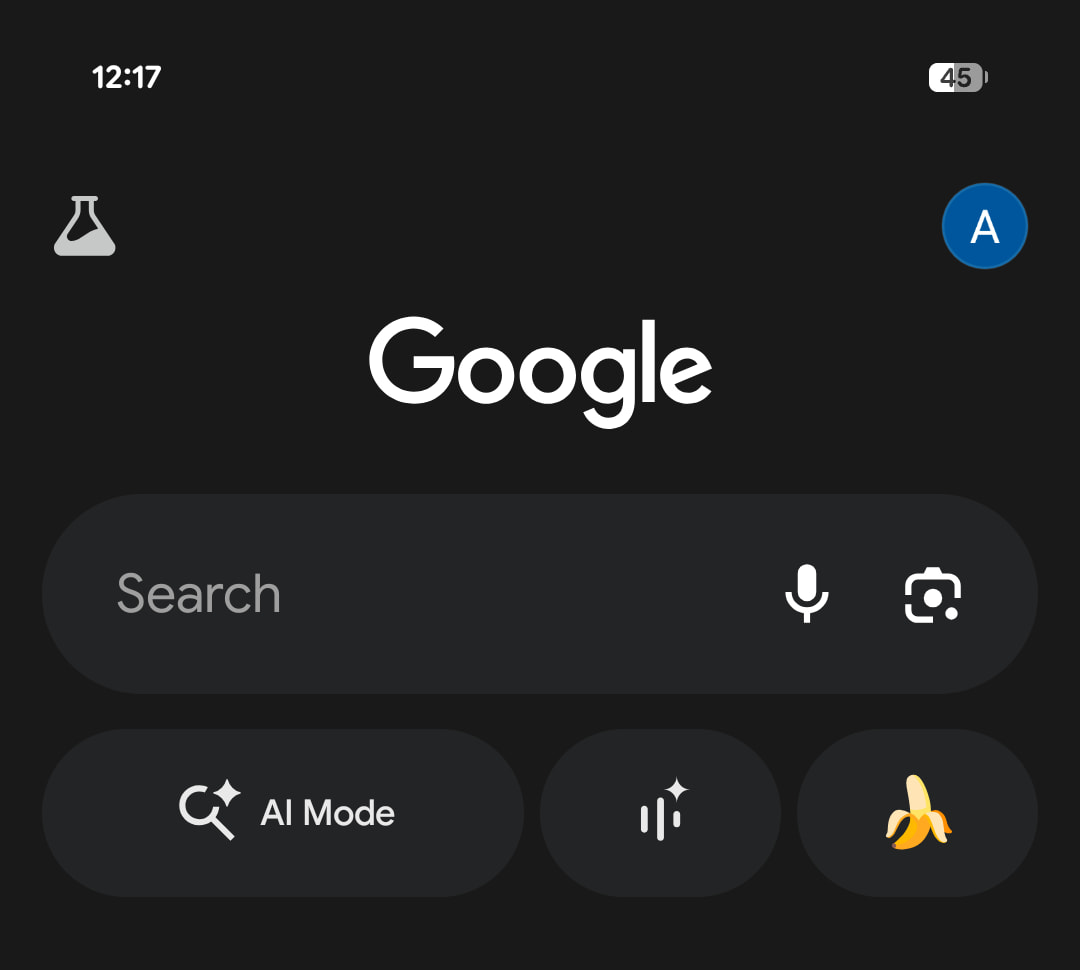
Task: Open the banana image creation button
Action: coord(917,813)
